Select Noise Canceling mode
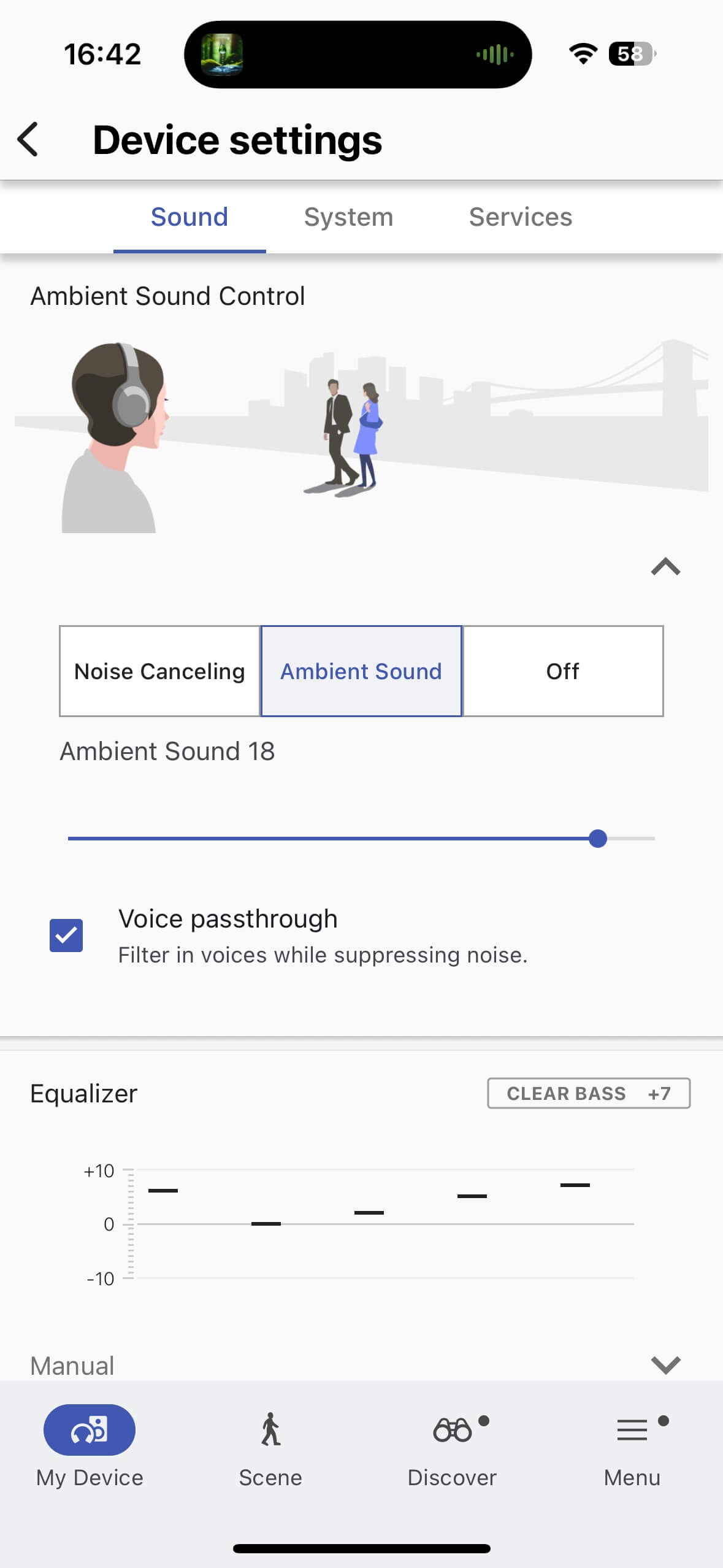 click(159, 671)
